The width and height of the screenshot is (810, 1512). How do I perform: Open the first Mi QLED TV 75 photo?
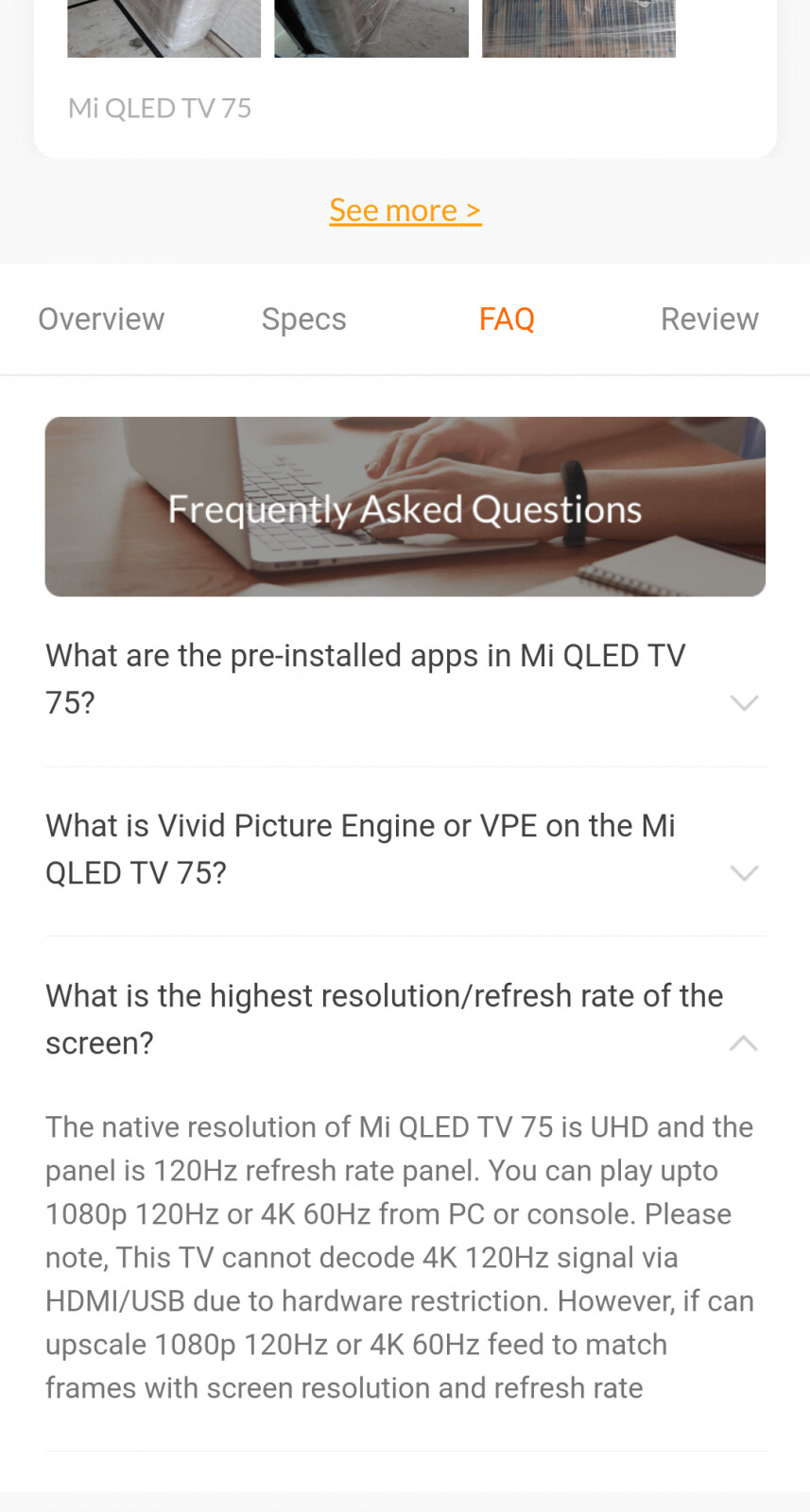164,28
